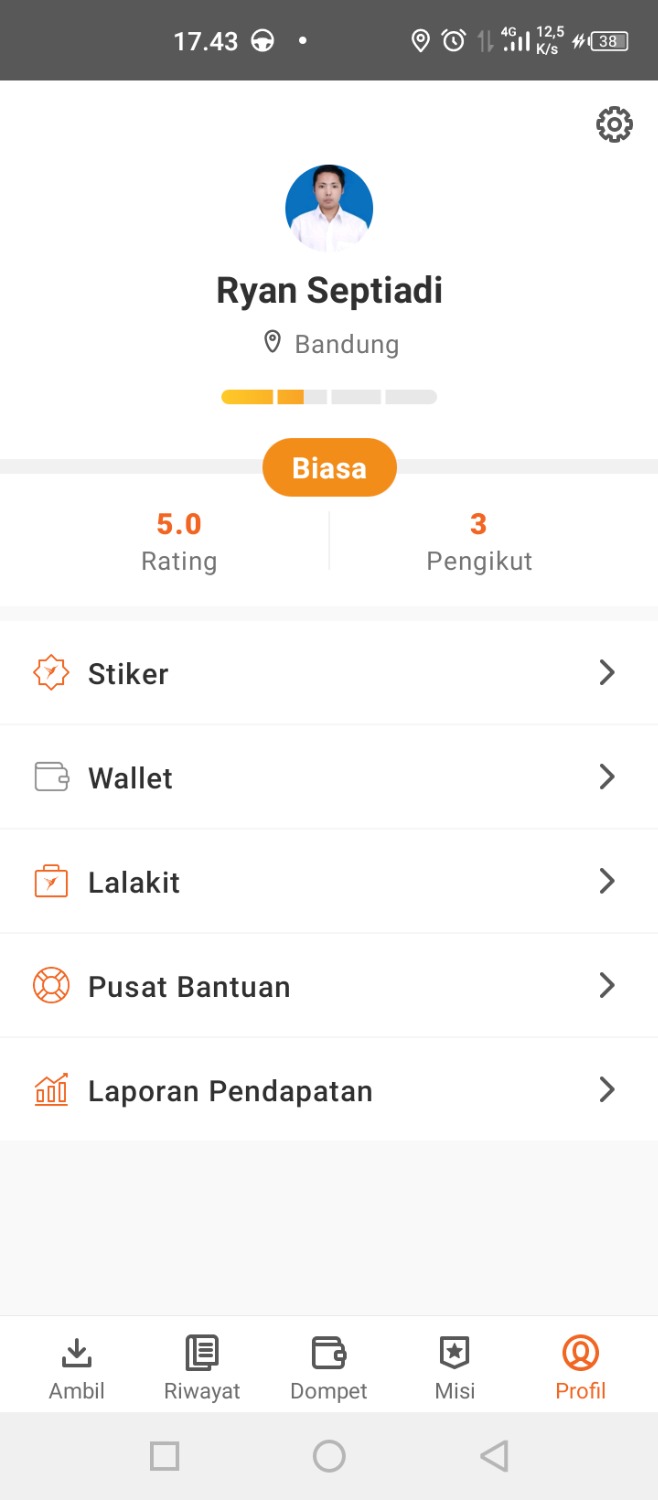Go to the Lalakit section
Viewport: 658px width, 1500px height.
pos(329,882)
